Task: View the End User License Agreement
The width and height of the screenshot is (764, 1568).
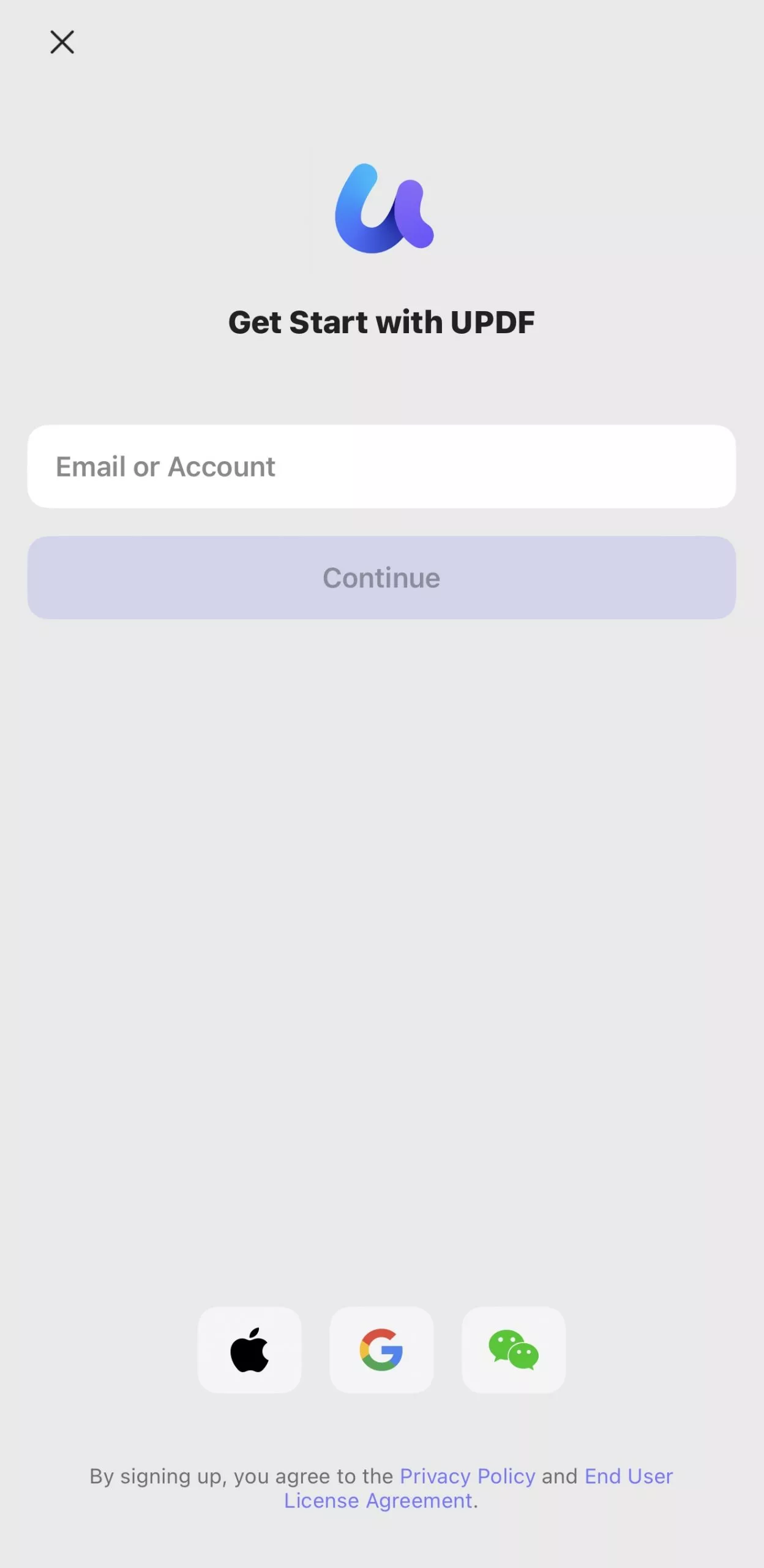Action: [378, 1501]
